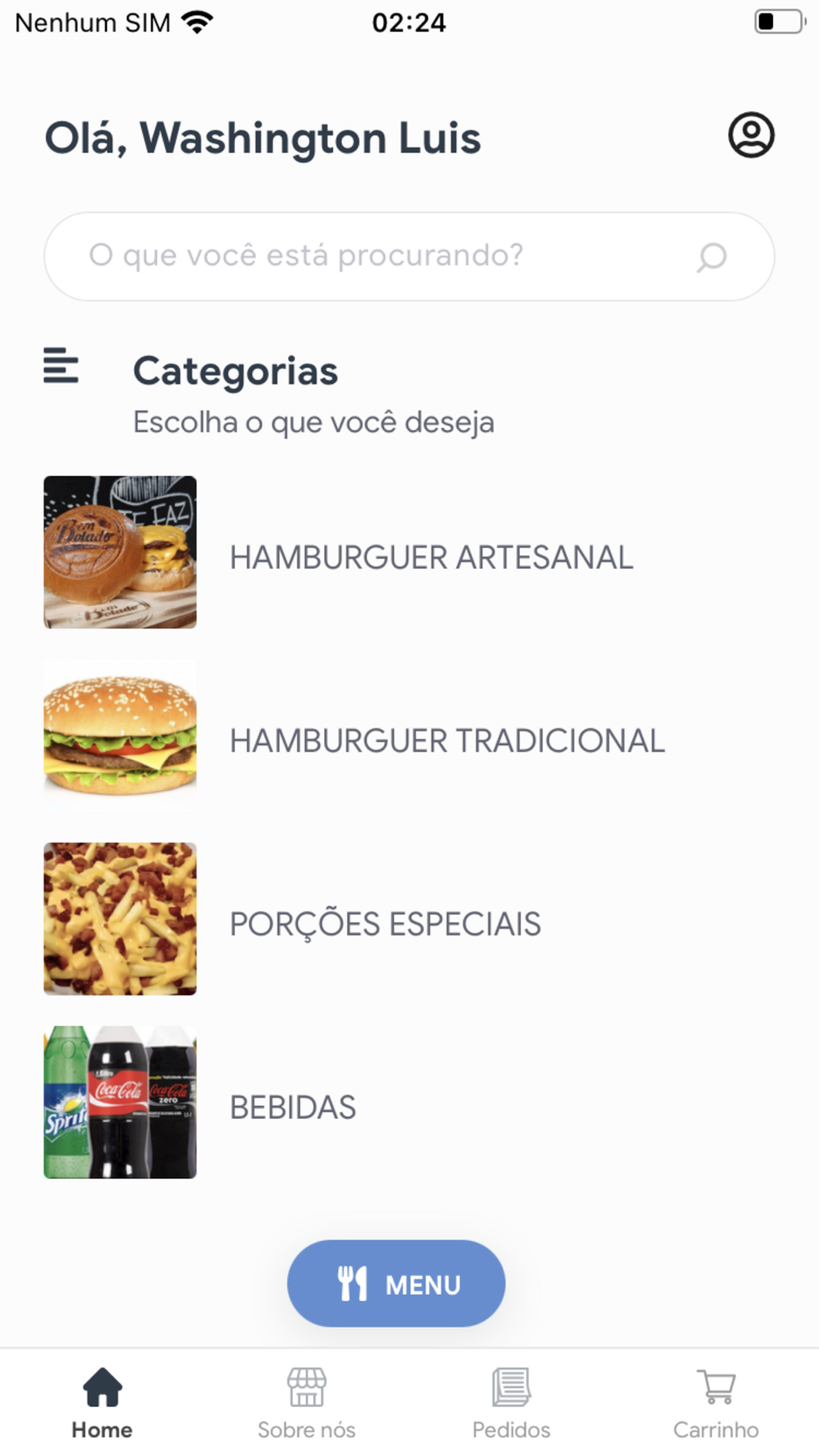Tap the magnifier search icon

point(712,257)
